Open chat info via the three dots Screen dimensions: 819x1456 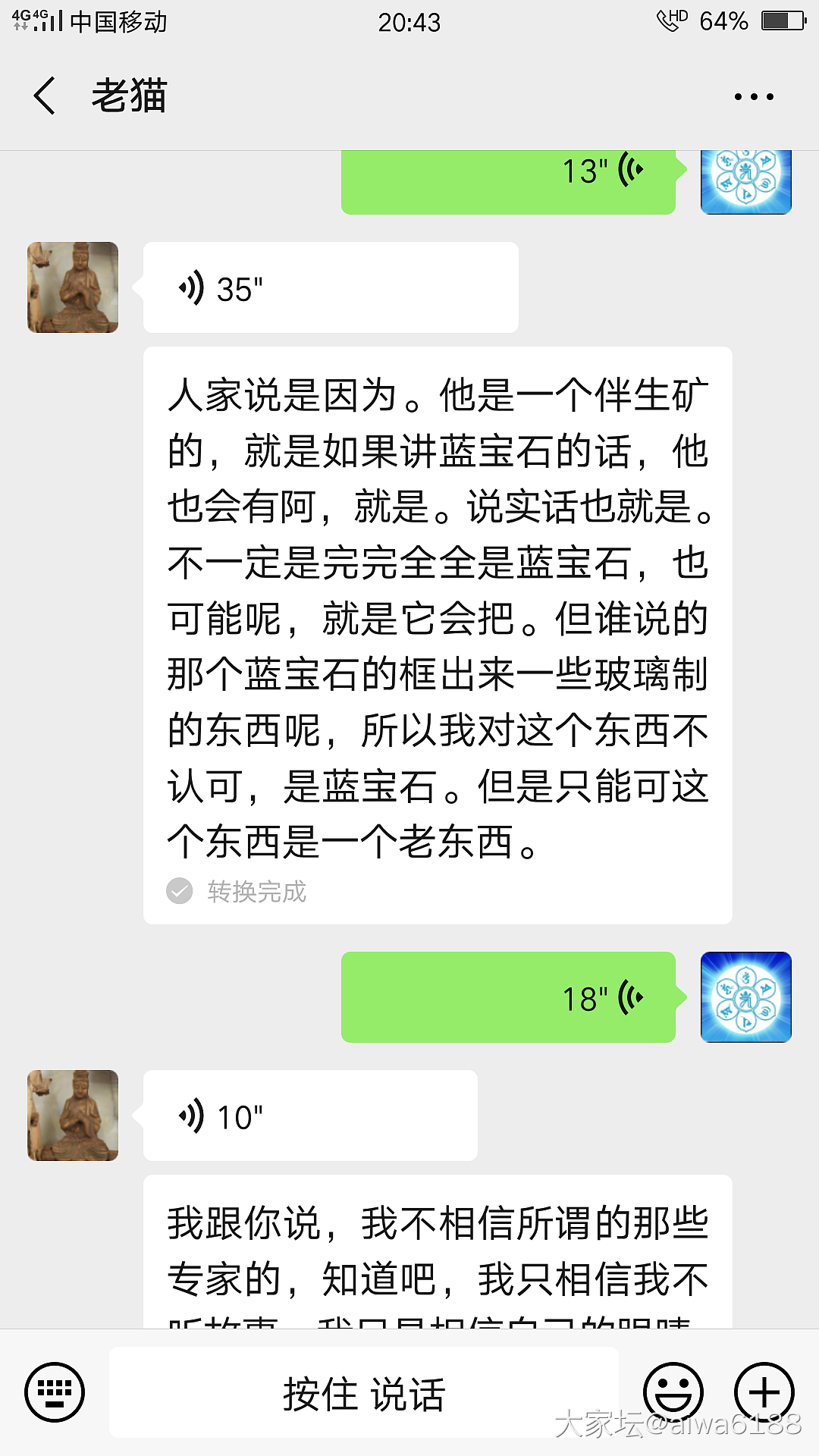coord(754,97)
